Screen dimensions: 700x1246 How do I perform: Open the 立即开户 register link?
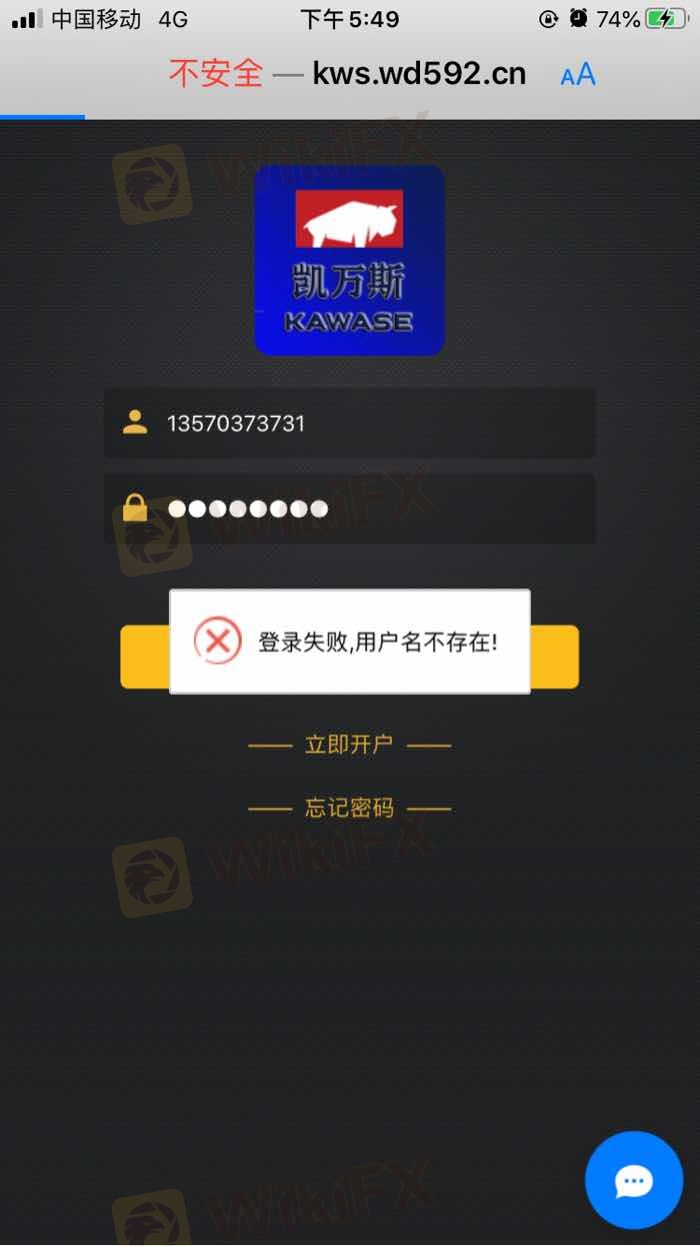349,745
